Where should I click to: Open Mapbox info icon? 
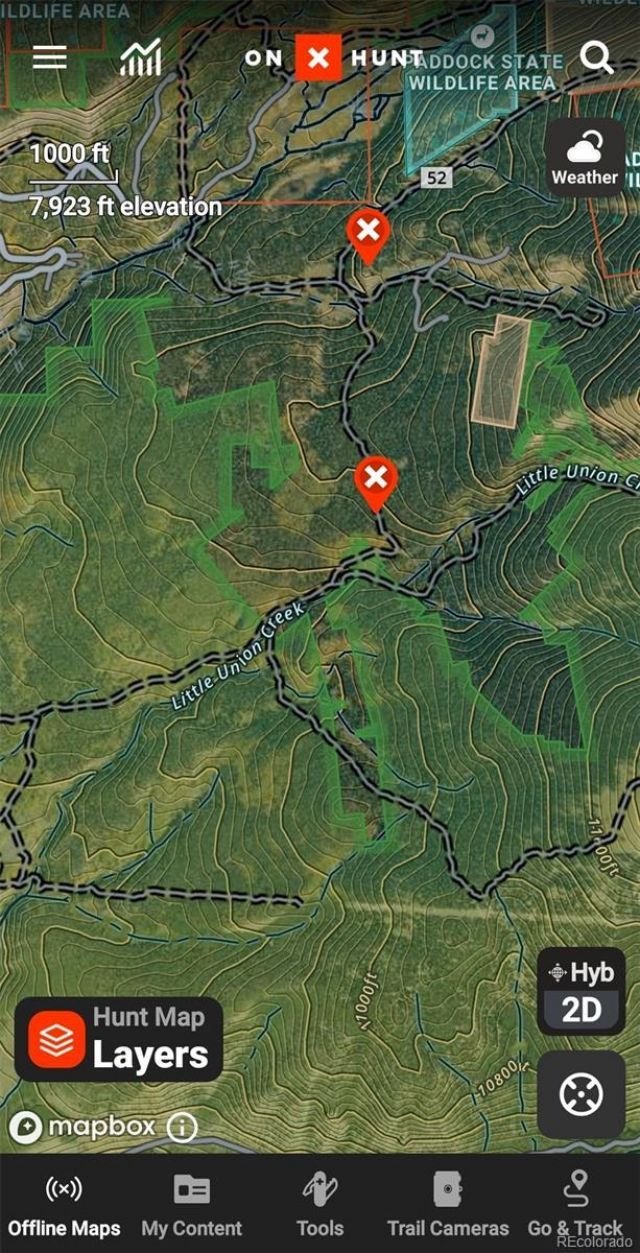(x=182, y=1128)
